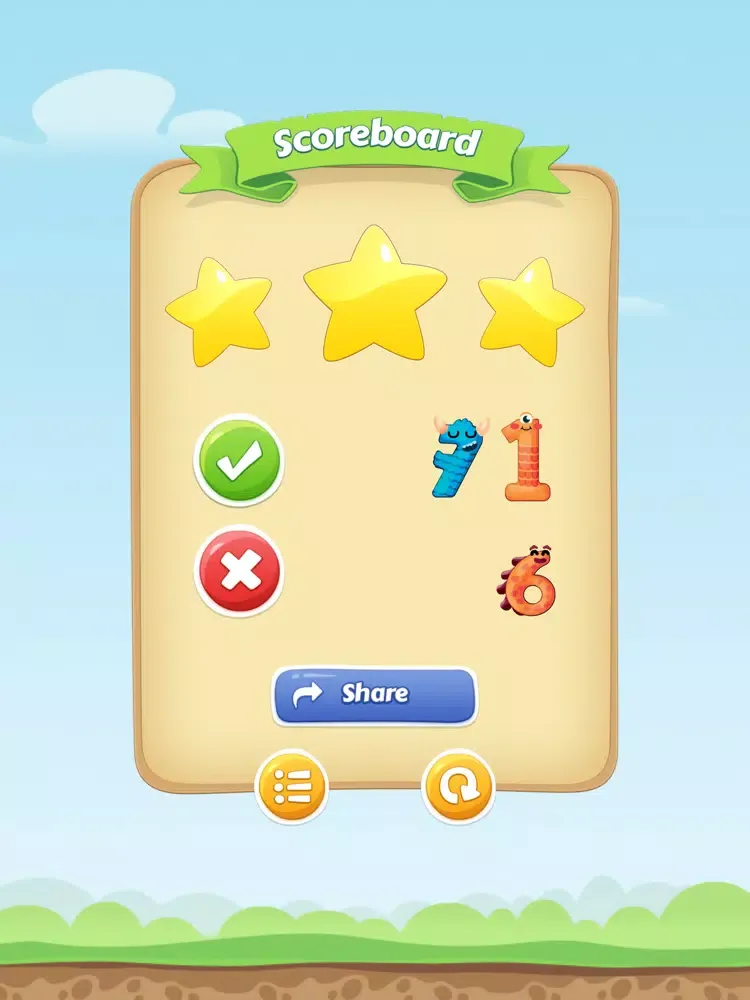Open the level list menu icon

click(292, 786)
